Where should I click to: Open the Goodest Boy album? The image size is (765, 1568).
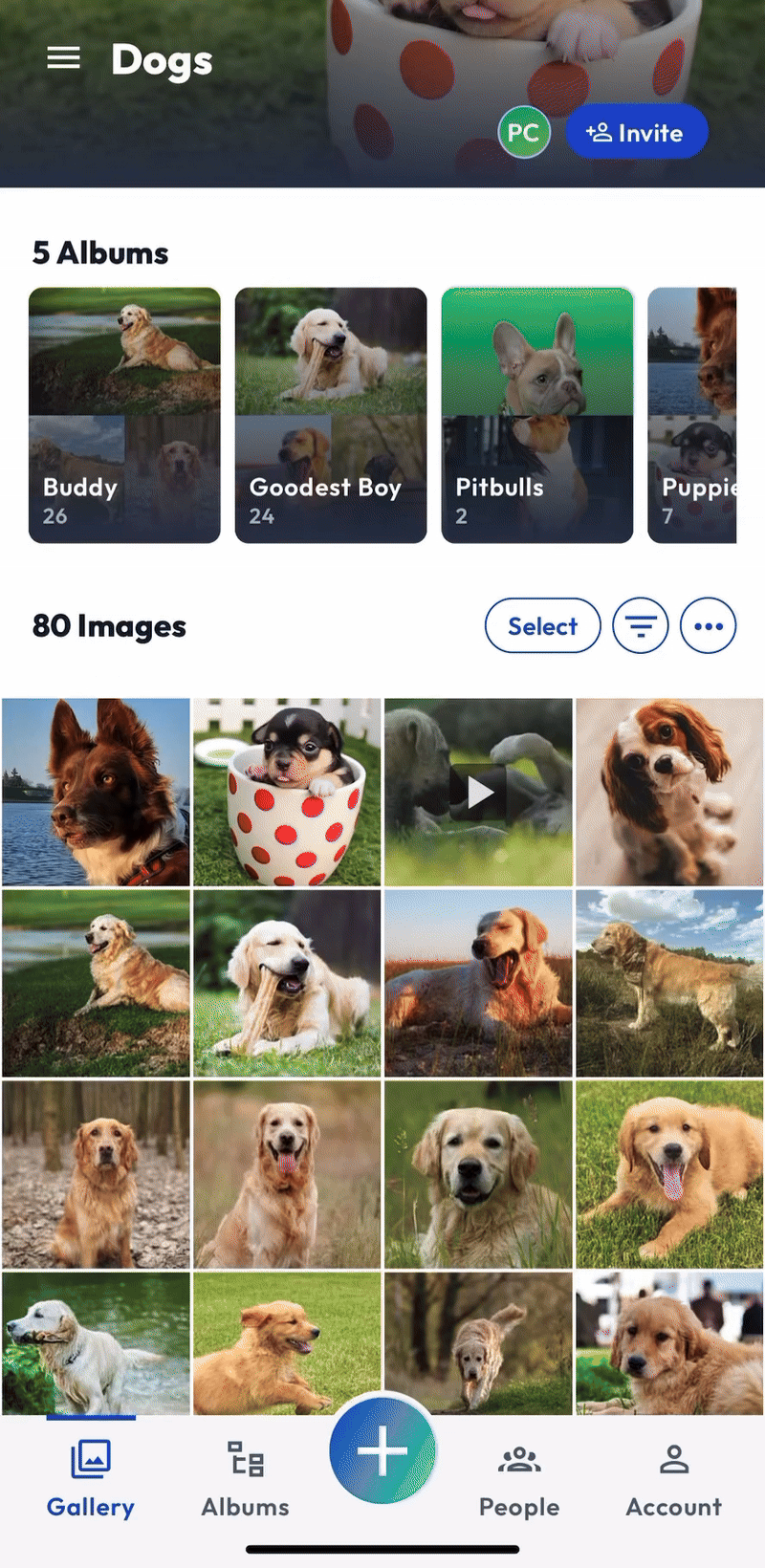point(331,415)
